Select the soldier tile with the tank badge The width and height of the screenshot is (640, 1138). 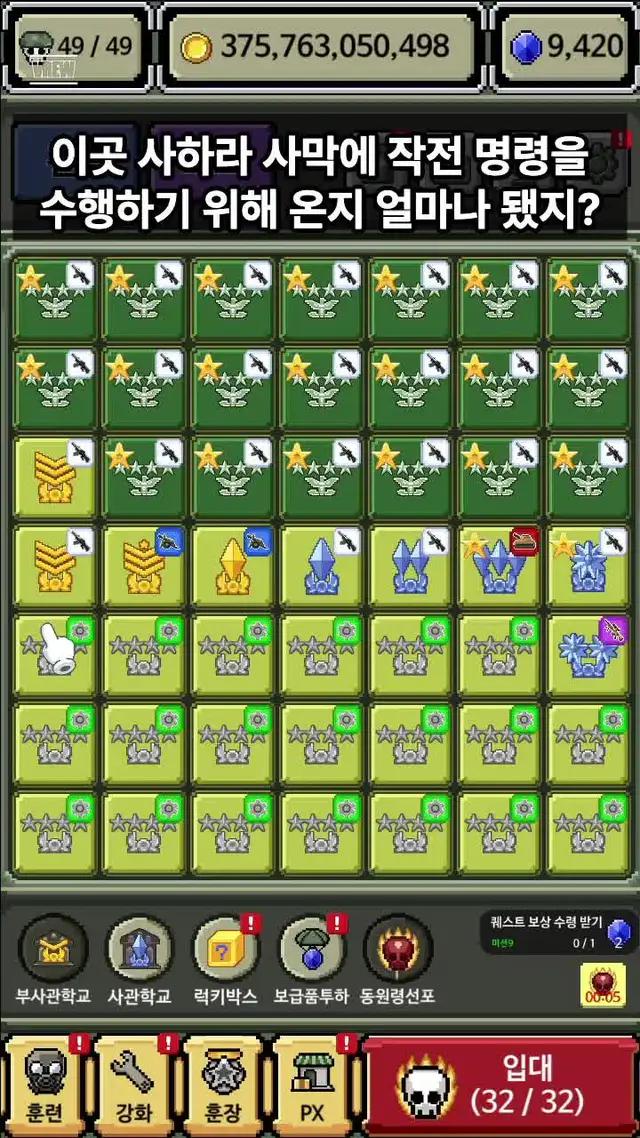(499, 568)
